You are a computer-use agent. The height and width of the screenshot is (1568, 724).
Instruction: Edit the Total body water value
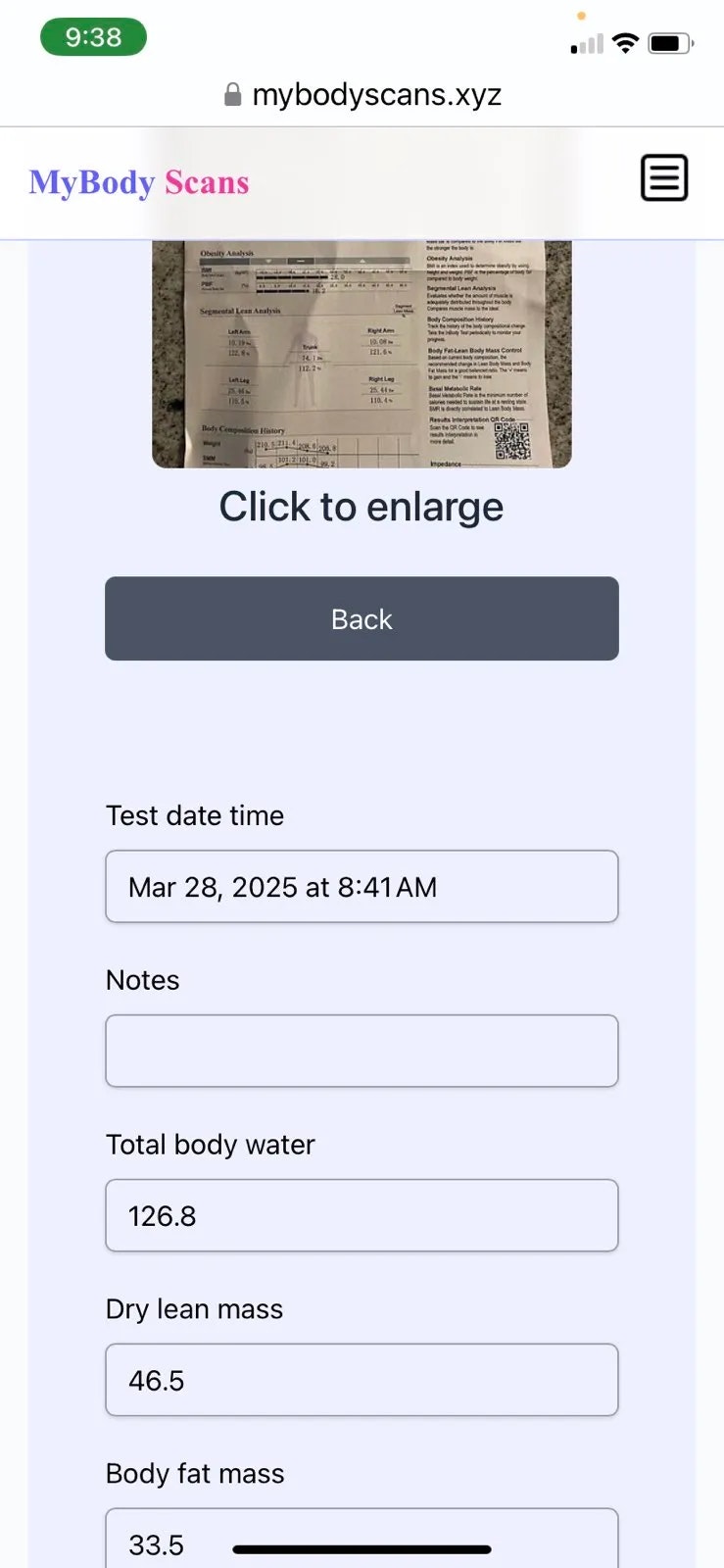pos(362,1215)
